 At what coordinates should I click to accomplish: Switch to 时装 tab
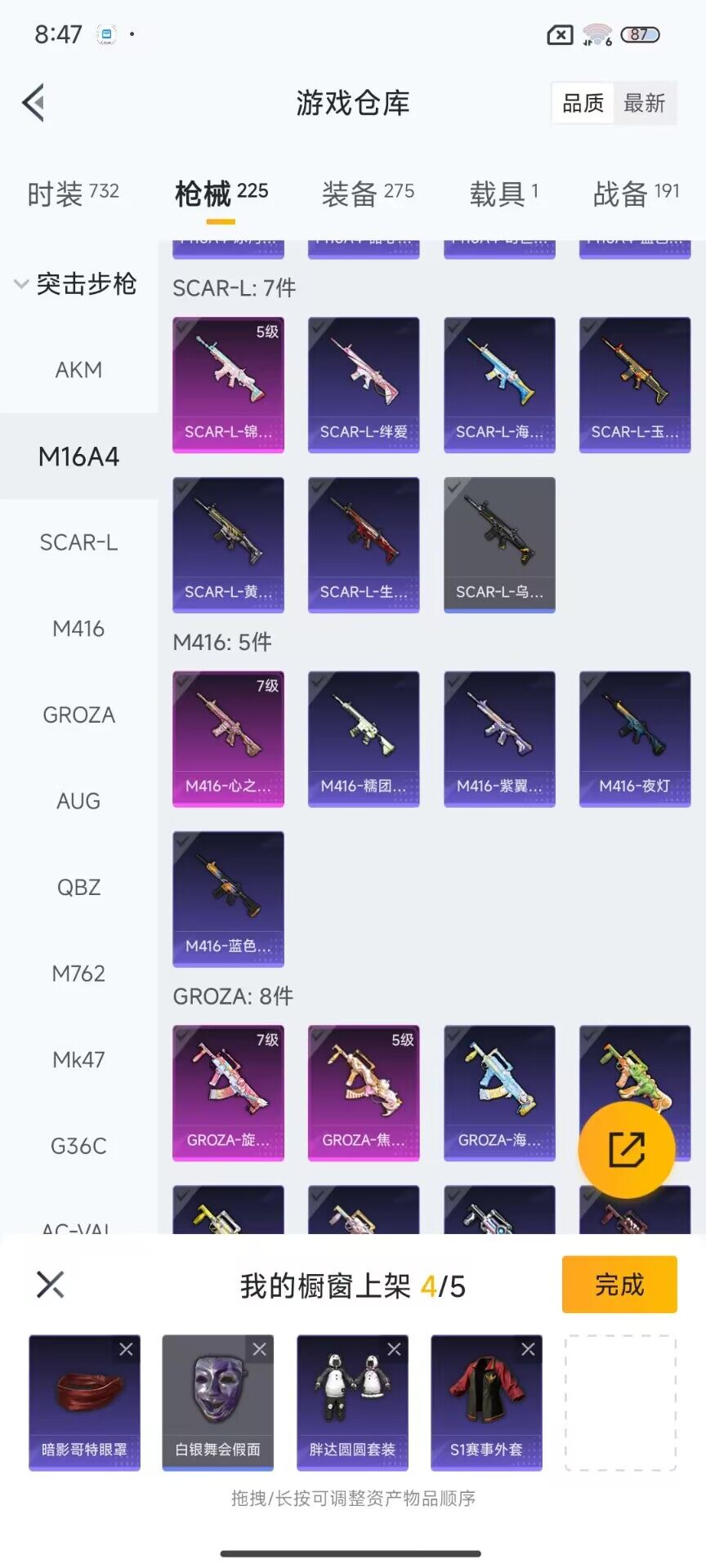pyautogui.click(x=73, y=194)
